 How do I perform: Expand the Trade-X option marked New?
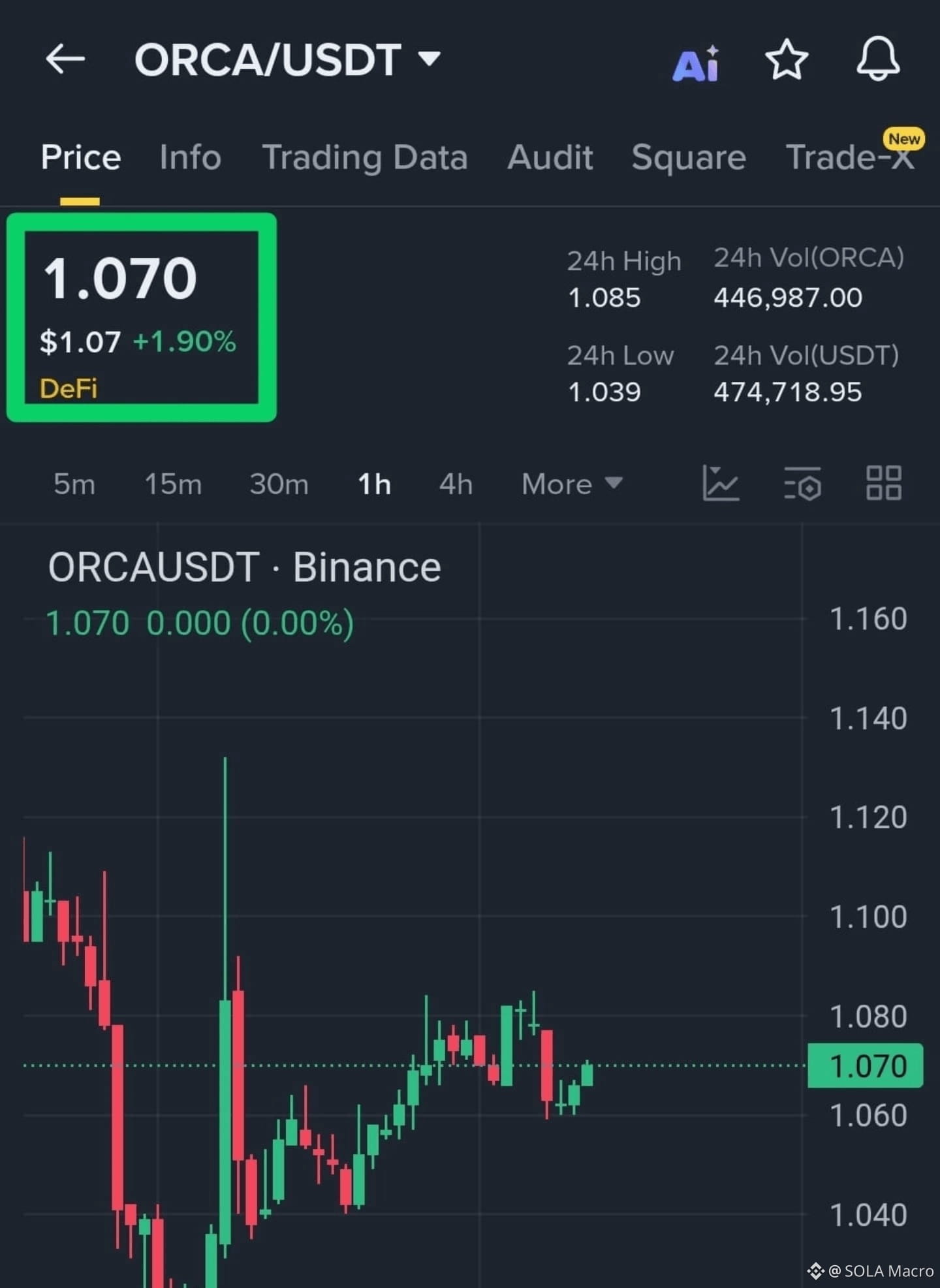click(849, 157)
